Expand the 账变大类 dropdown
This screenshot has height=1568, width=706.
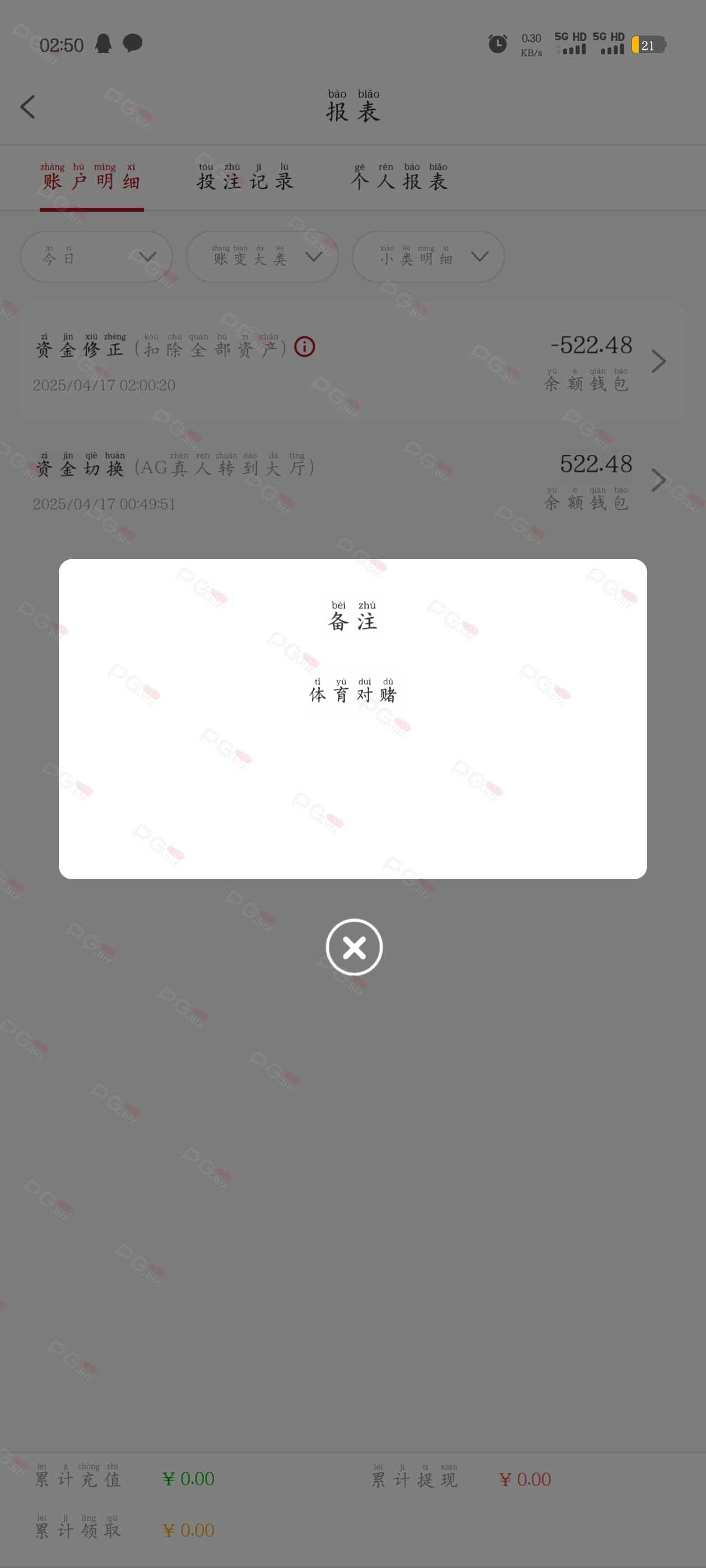pyautogui.click(x=263, y=256)
